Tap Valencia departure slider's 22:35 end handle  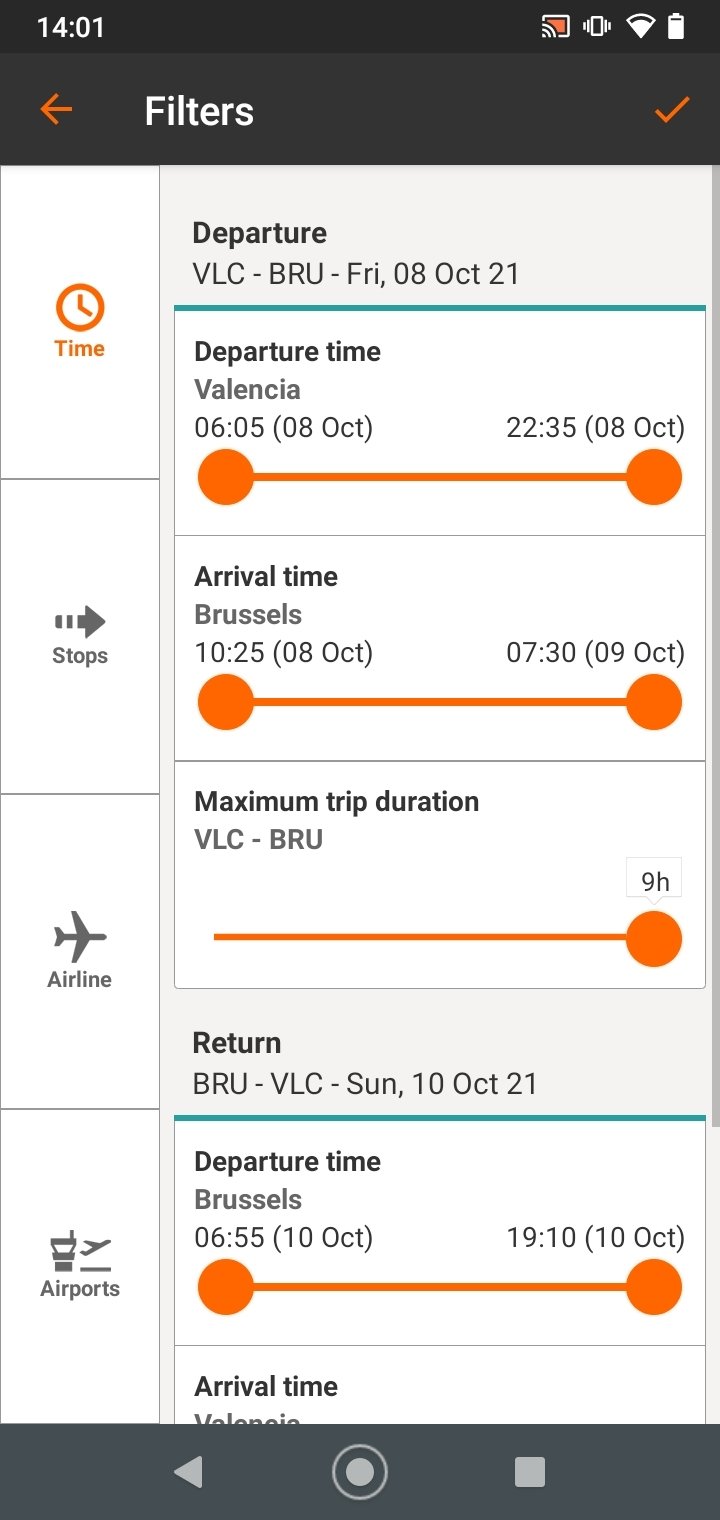(654, 477)
